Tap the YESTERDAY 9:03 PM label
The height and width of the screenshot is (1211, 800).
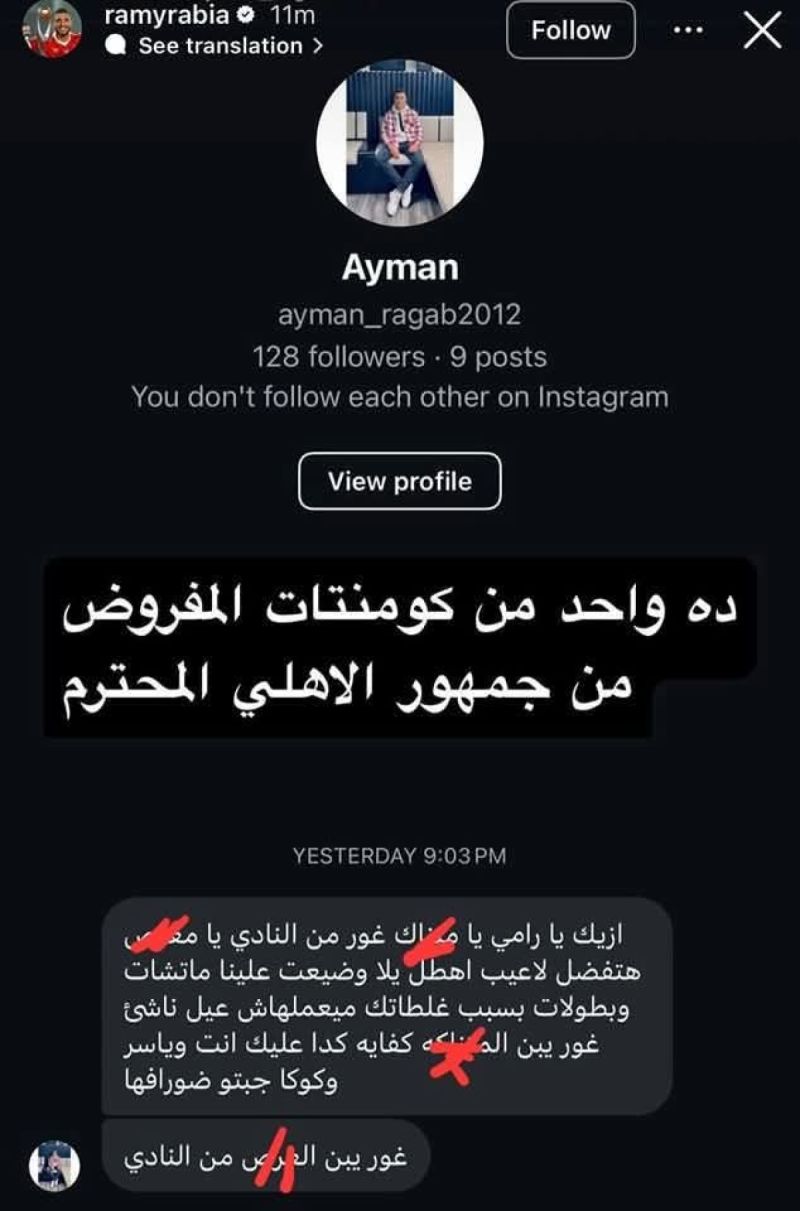(400, 855)
